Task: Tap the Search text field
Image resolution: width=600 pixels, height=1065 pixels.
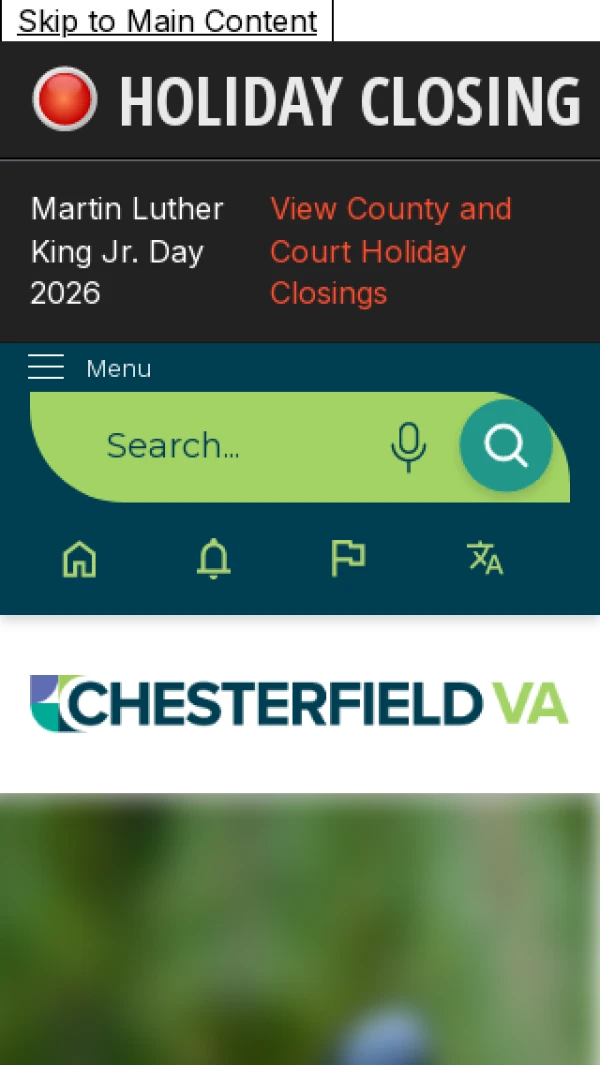Action: (x=230, y=446)
